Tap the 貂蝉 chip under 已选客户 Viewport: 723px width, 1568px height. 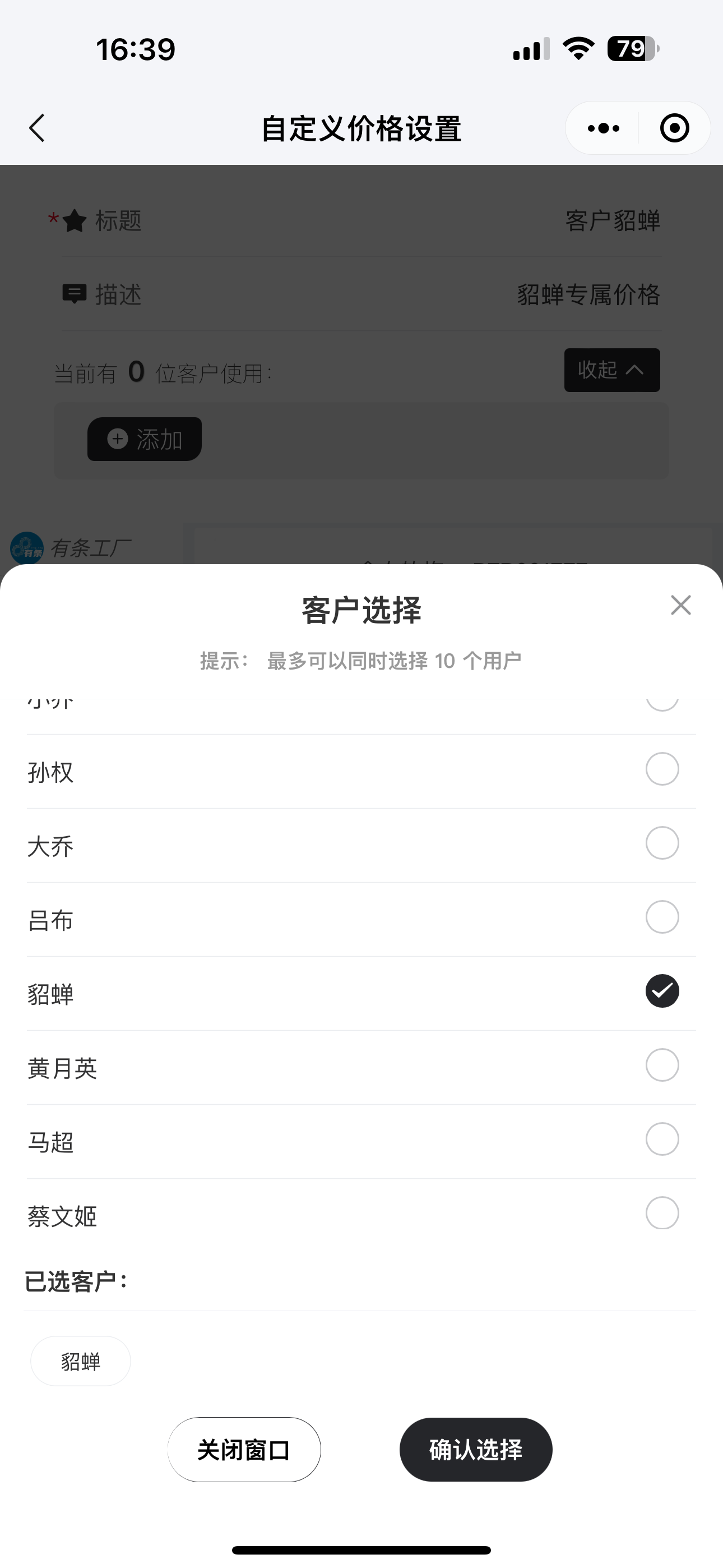pos(81,1361)
